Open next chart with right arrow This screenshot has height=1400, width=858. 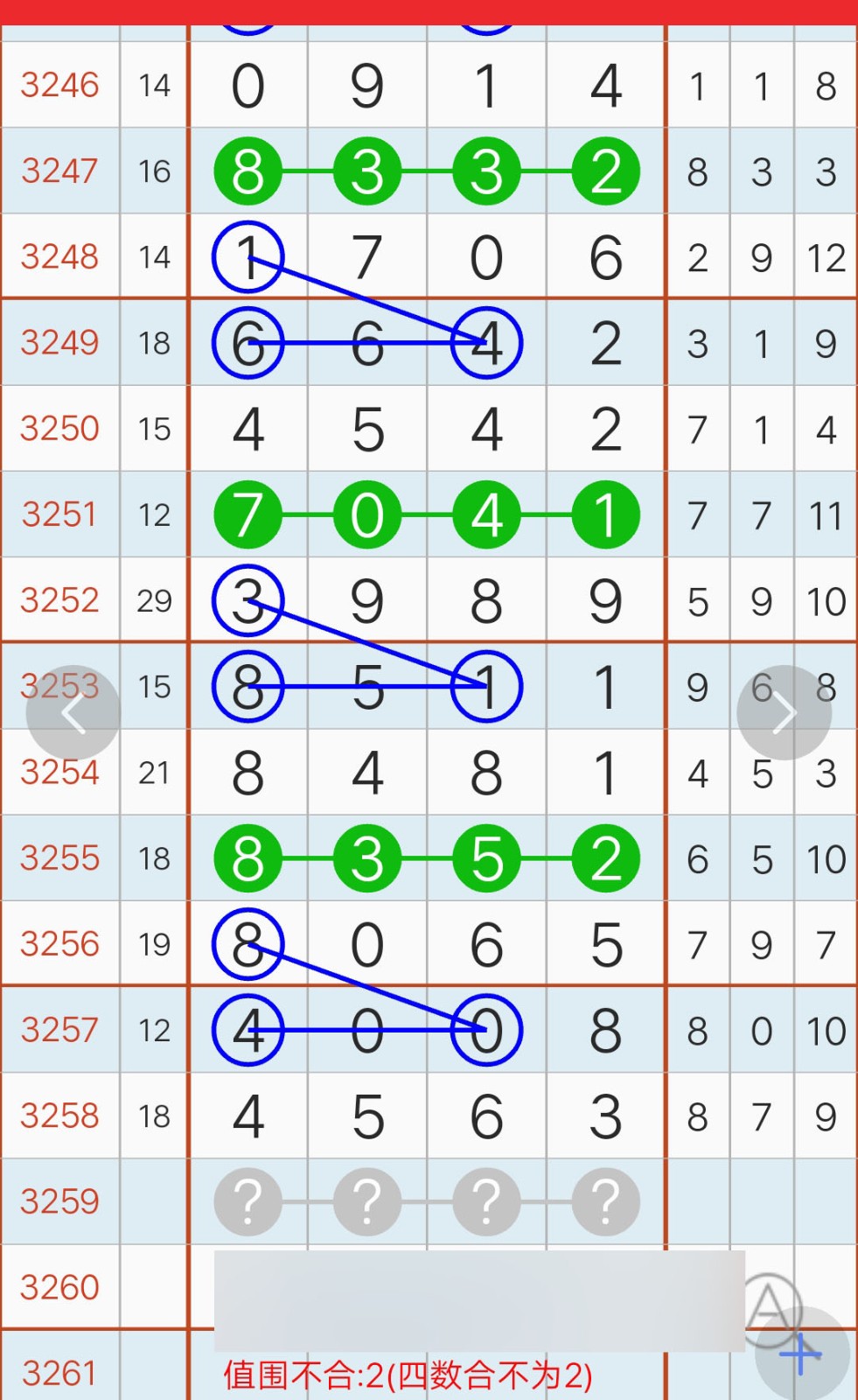point(785,712)
